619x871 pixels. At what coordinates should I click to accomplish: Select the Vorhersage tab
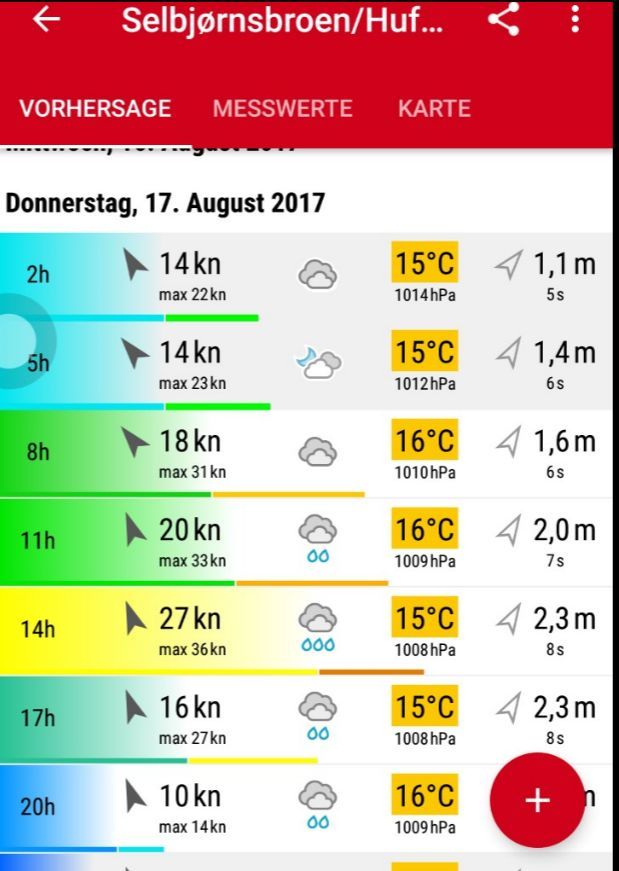tap(95, 108)
